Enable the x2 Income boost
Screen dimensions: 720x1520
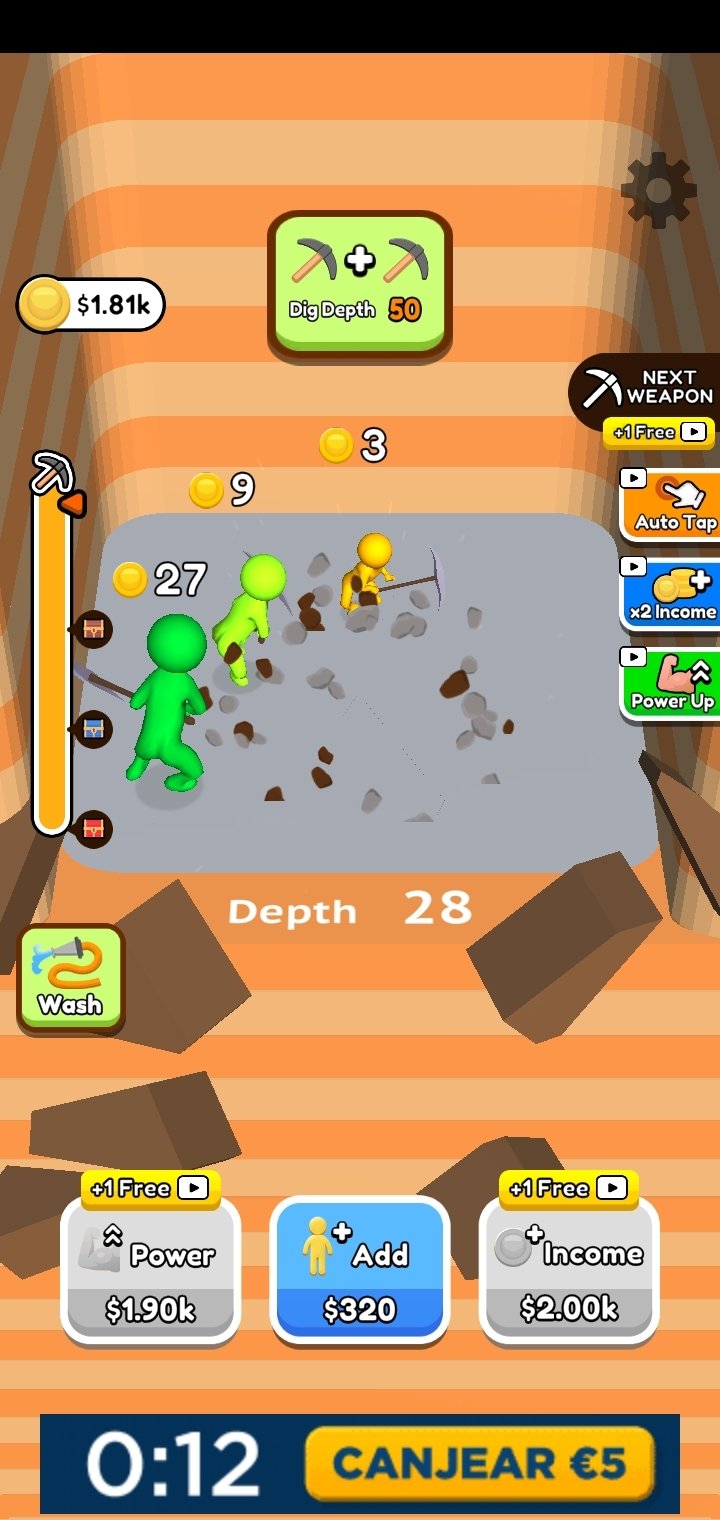[x=670, y=594]
